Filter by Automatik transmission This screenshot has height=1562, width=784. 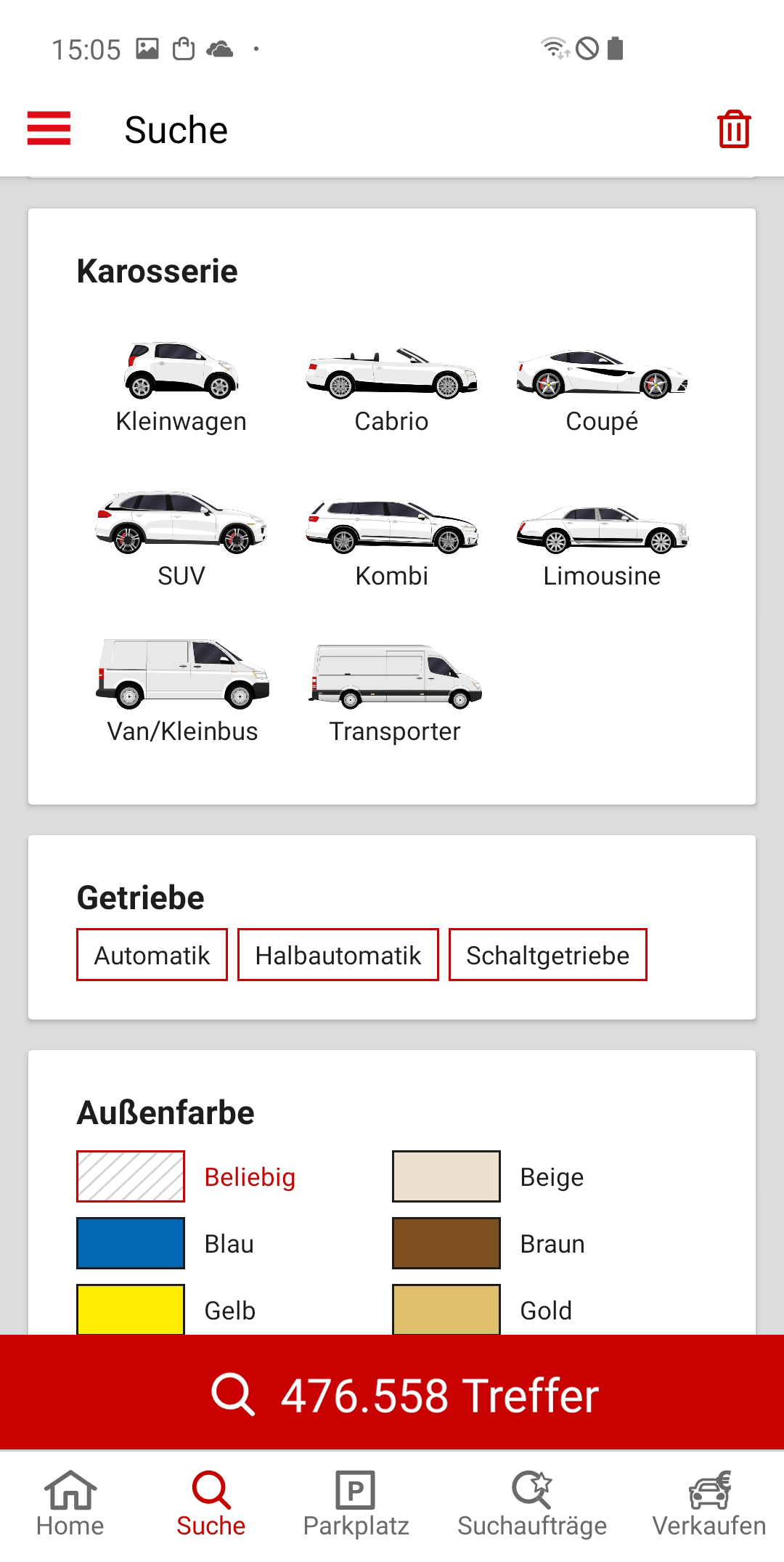[x=152, y=955]
